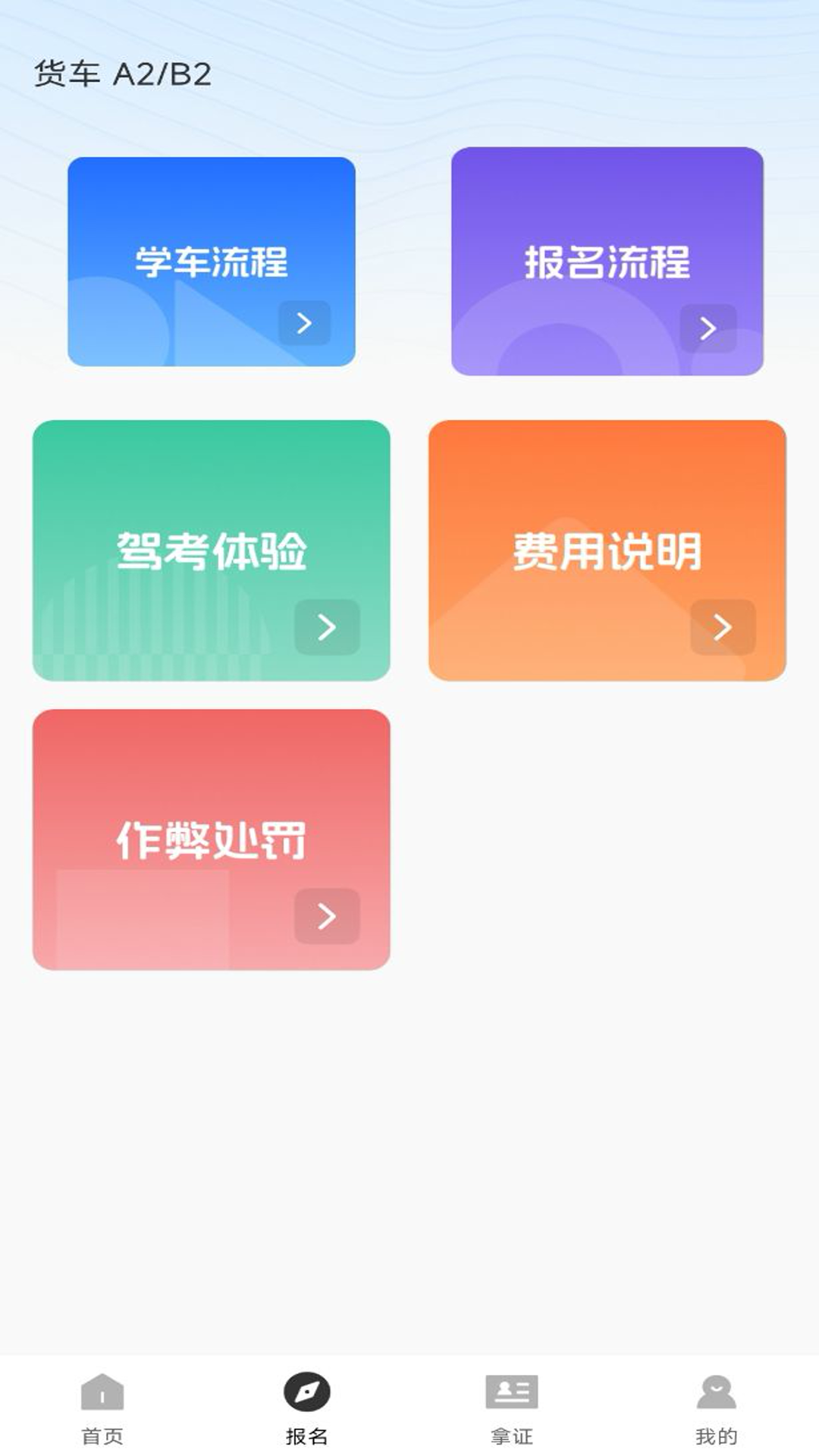Open the 作弊处罚 card

click(x=212, y=839)
